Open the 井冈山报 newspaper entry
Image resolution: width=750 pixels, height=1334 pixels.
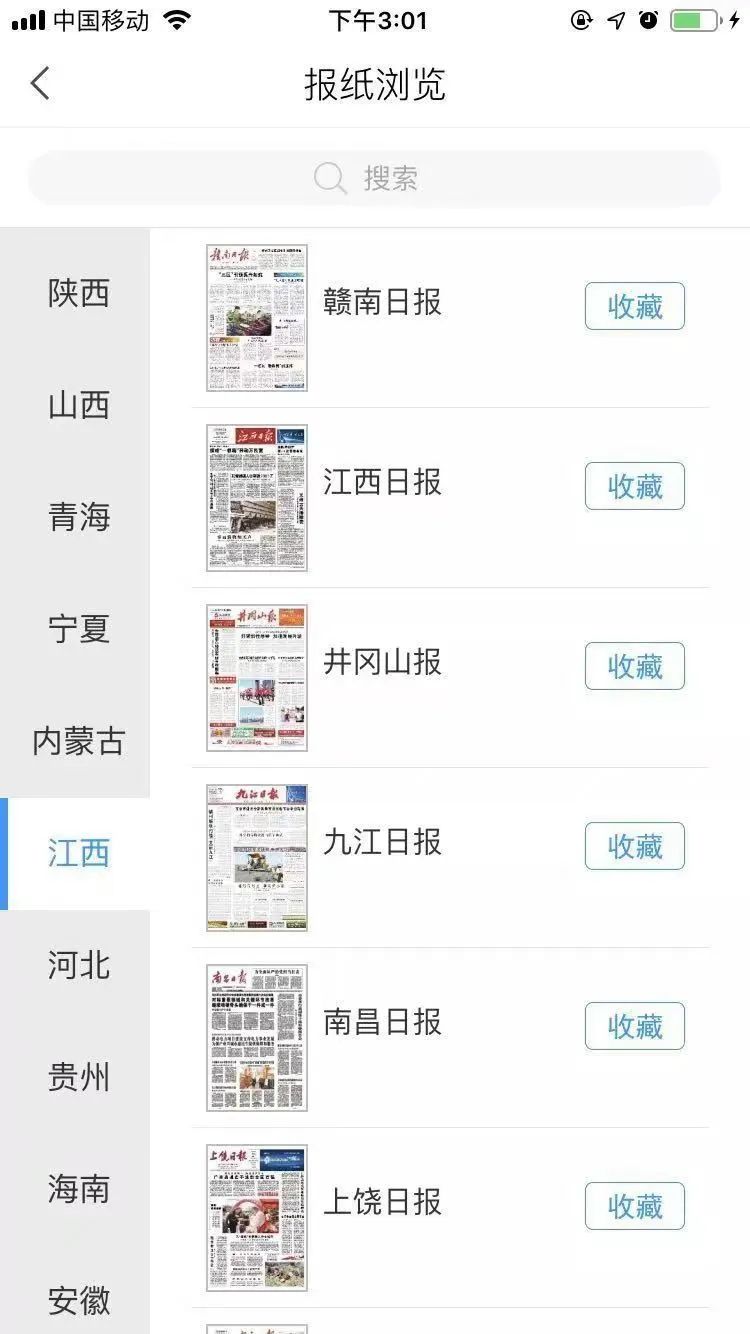[382, 662]
